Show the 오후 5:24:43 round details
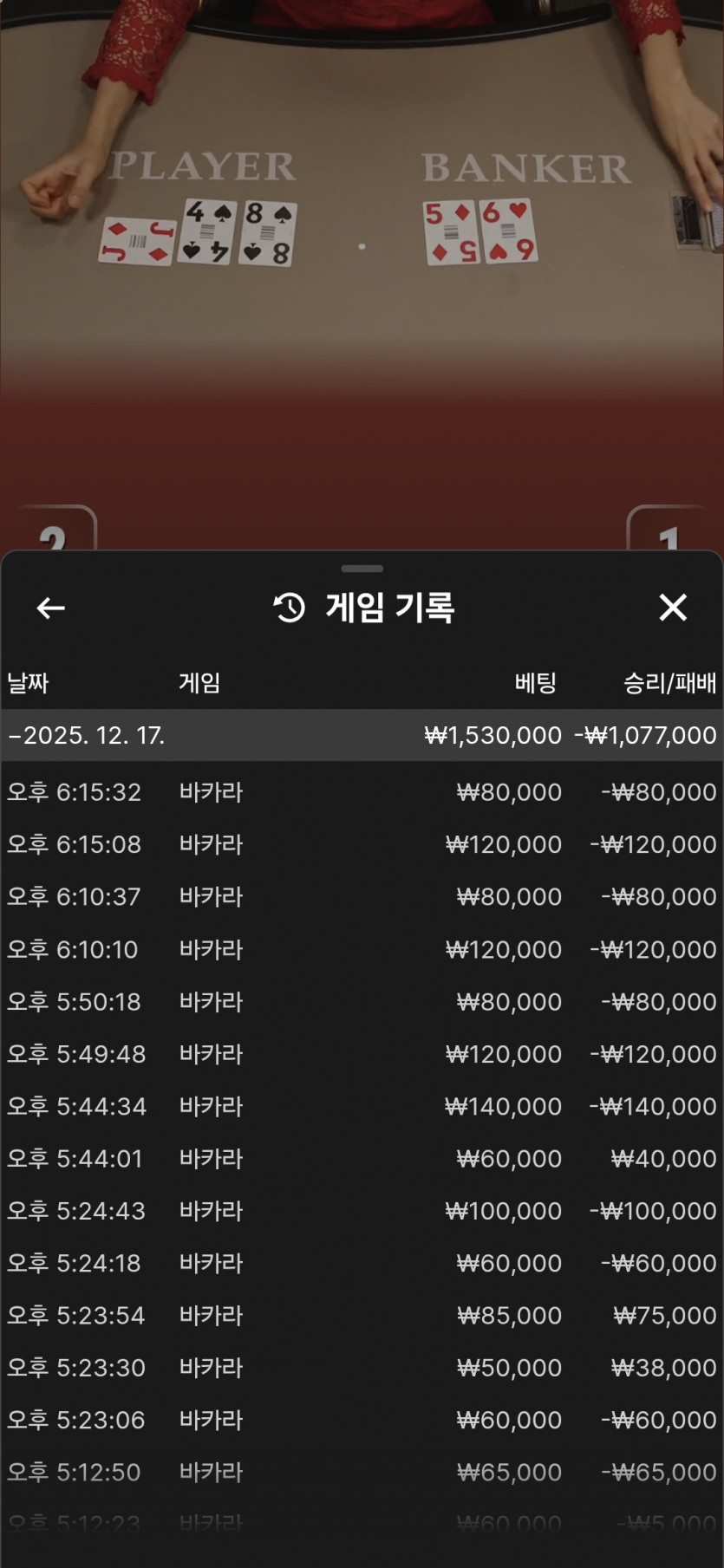Viewport: 724px width, 1568px height. point(362,1211)
